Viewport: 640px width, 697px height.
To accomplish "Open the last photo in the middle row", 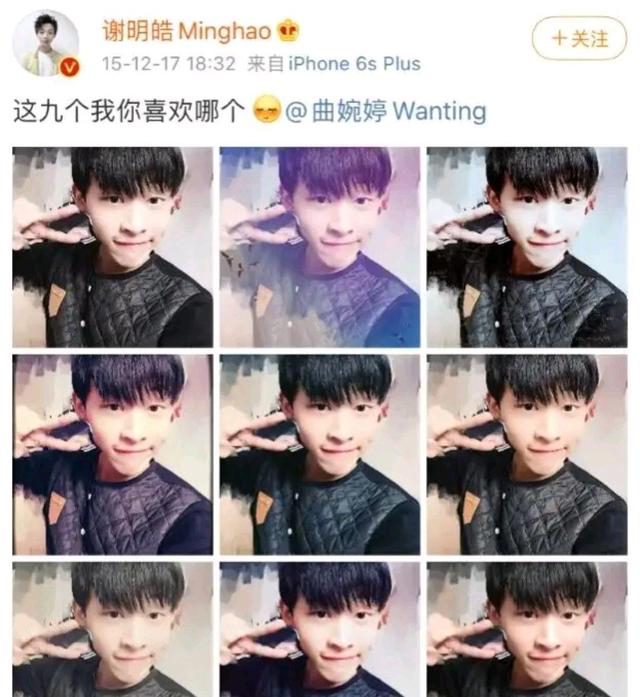I will [527, 454].
